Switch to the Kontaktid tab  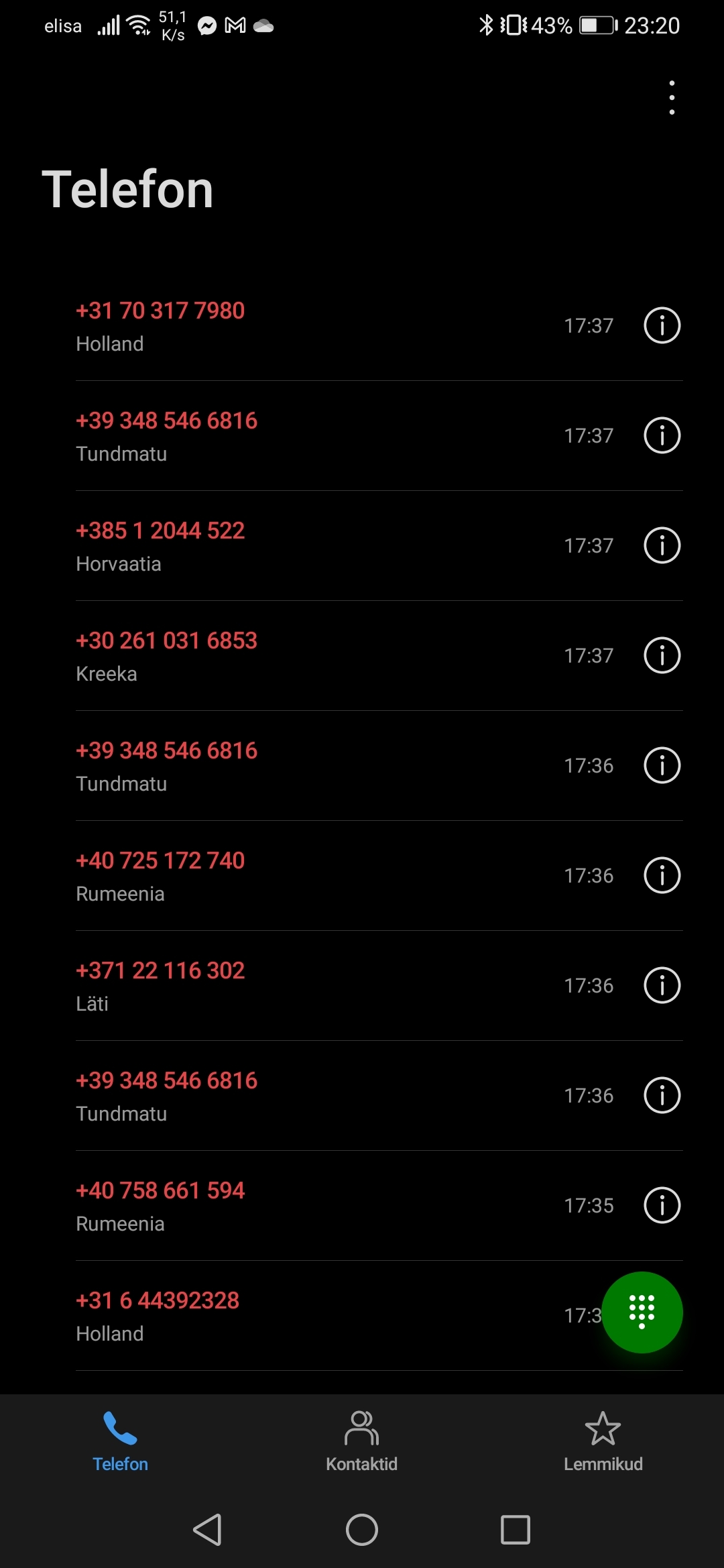[362, 1442]
